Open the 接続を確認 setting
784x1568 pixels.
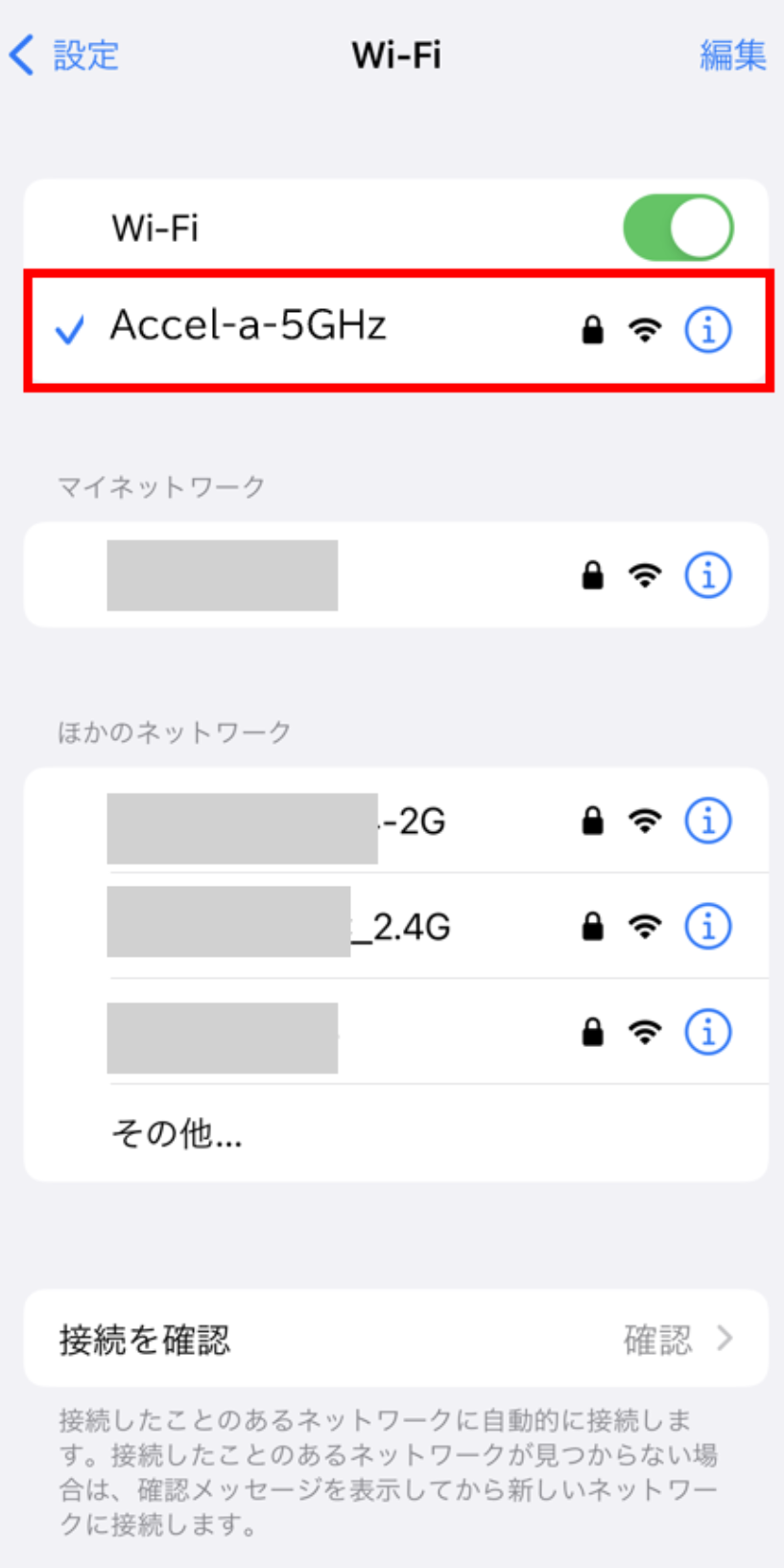pyautogui.click(x=395, y=1339)
